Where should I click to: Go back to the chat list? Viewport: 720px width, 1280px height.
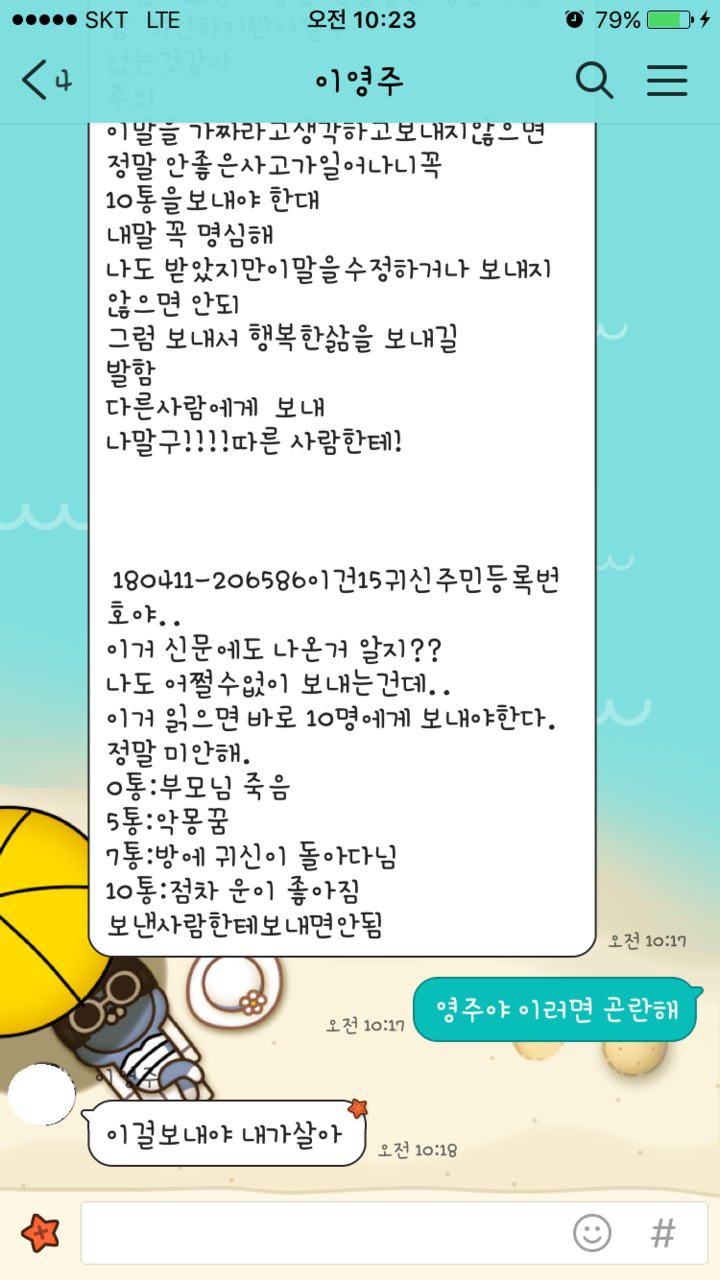pyautogui.click(x=45, y=80)
